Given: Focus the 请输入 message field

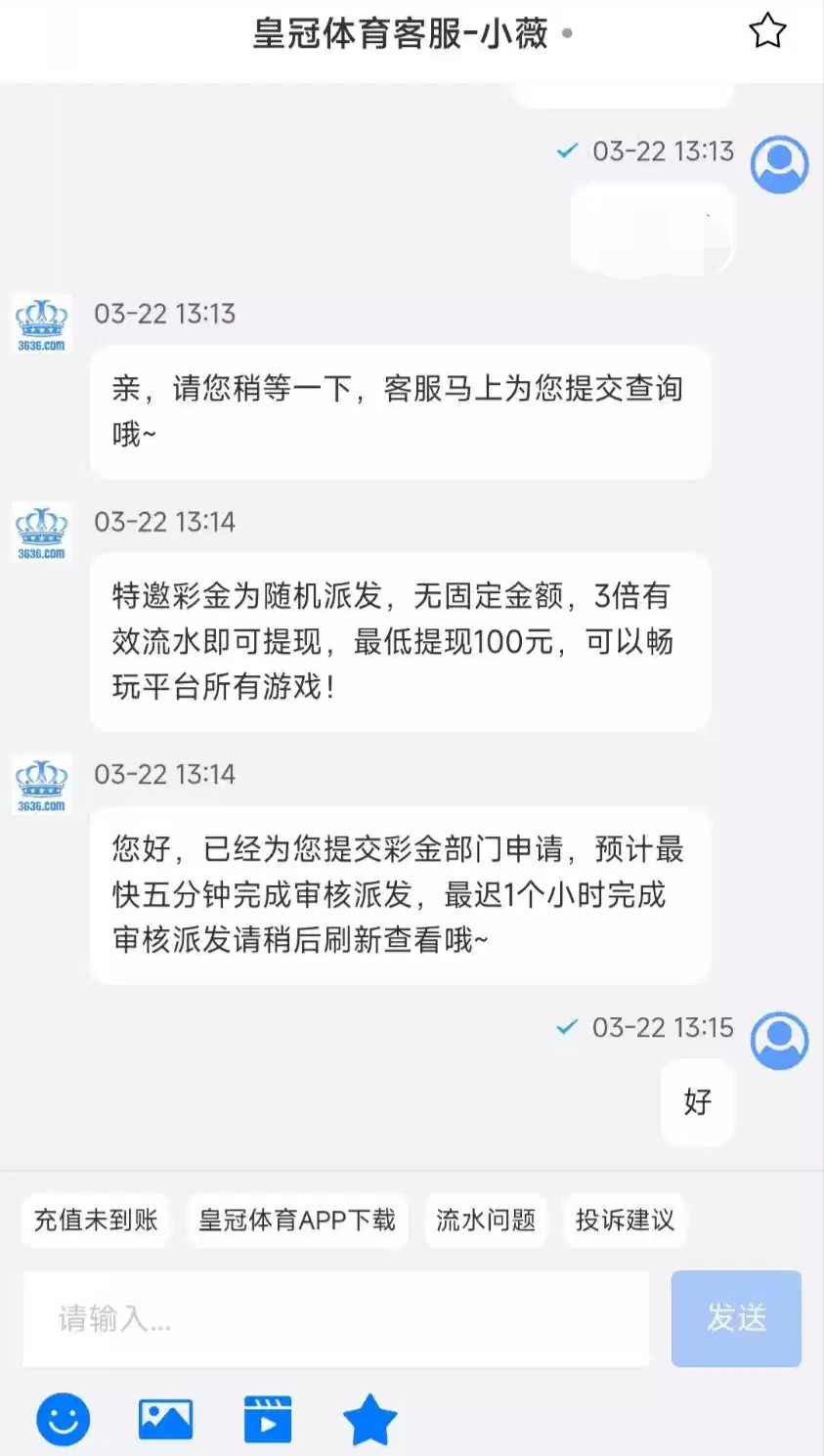Looking at the screenshot, I should pyautogui.click(x=335, y=1319).
